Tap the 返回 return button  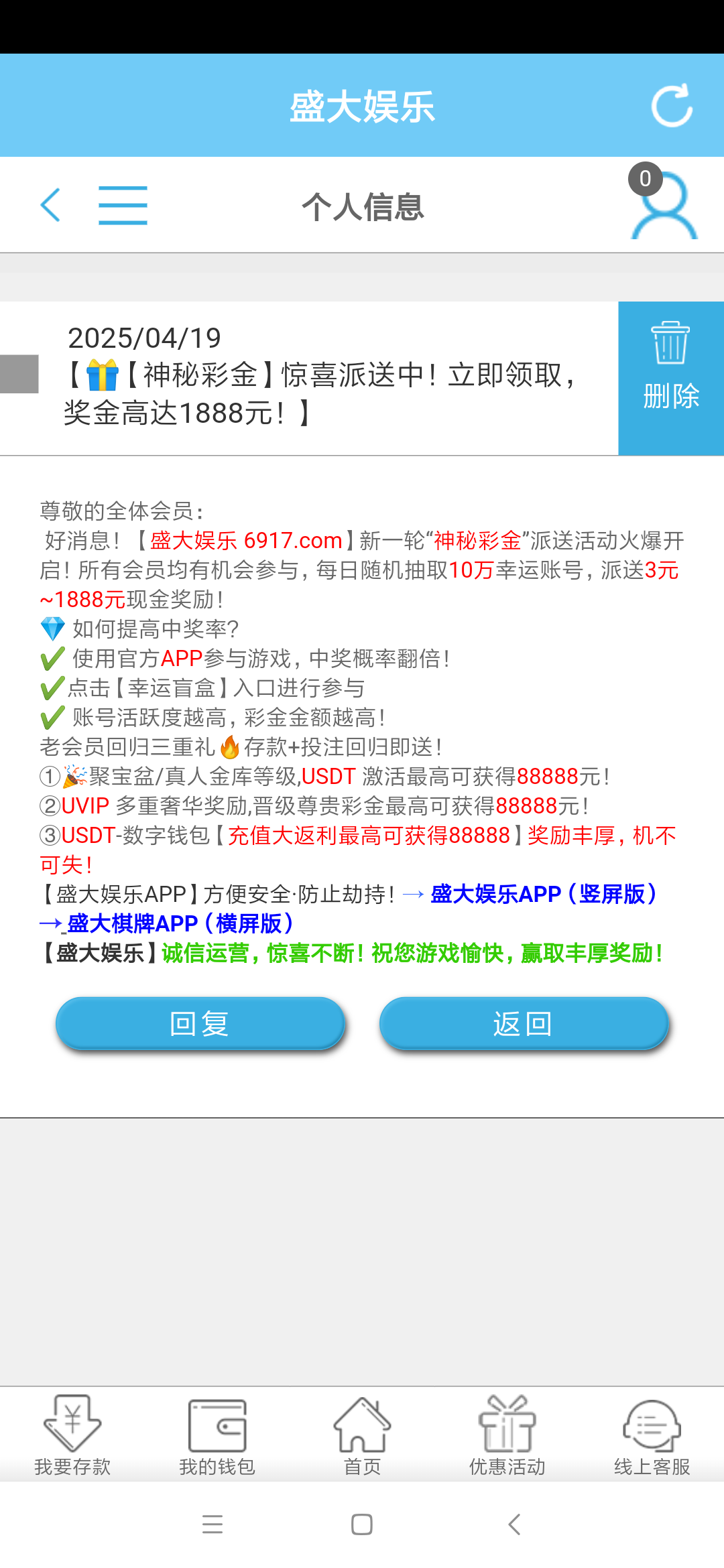[x=524, y=1023]
